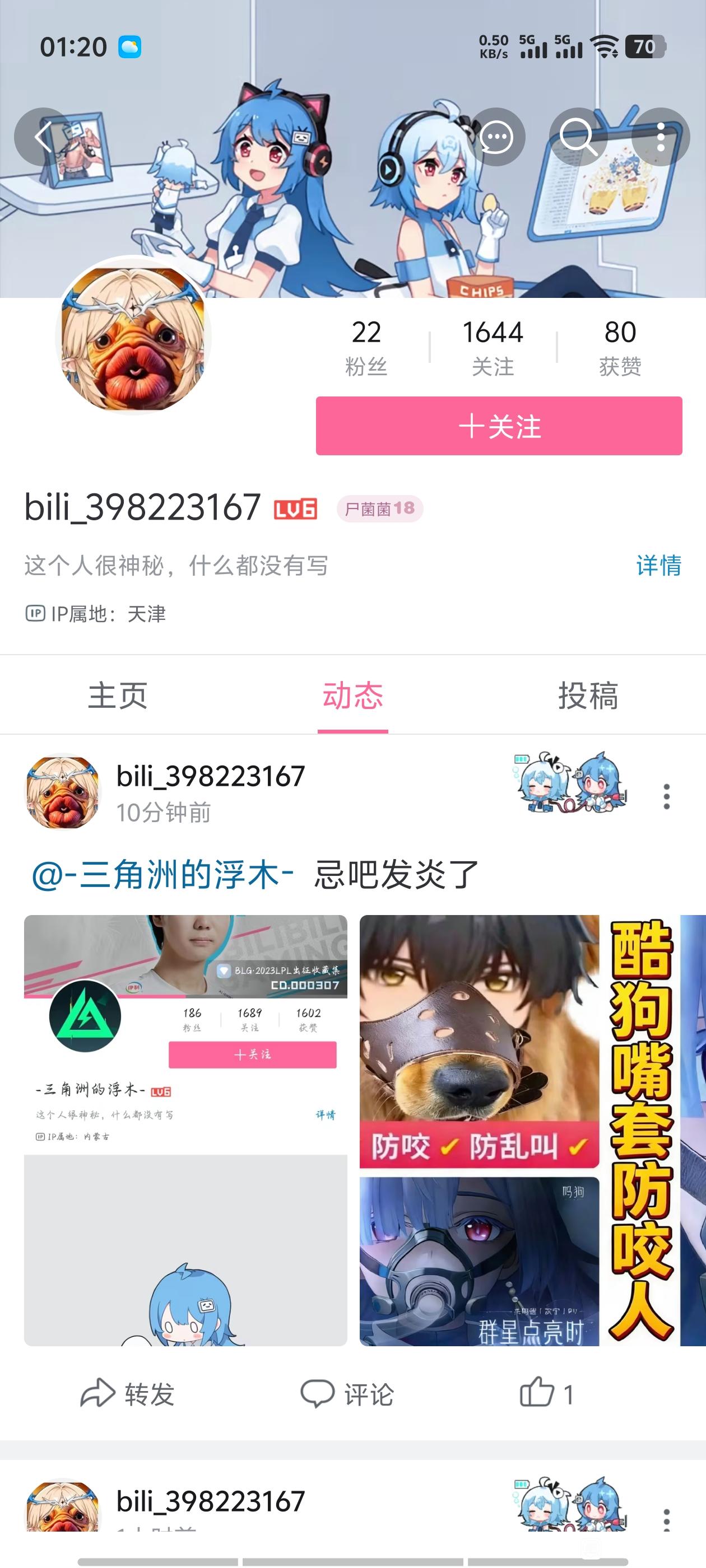
Task: Follow this user with 关注 button
Action: [498, 426]
